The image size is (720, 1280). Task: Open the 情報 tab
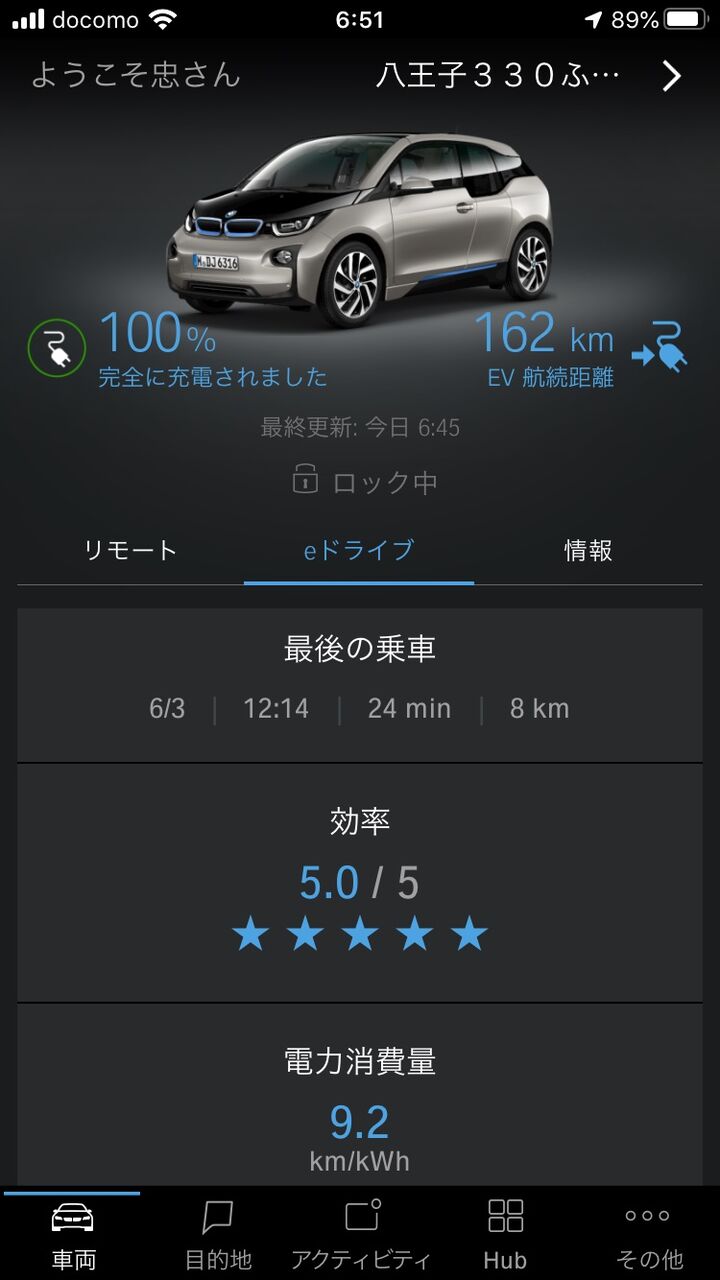click(x=588, y=550)
